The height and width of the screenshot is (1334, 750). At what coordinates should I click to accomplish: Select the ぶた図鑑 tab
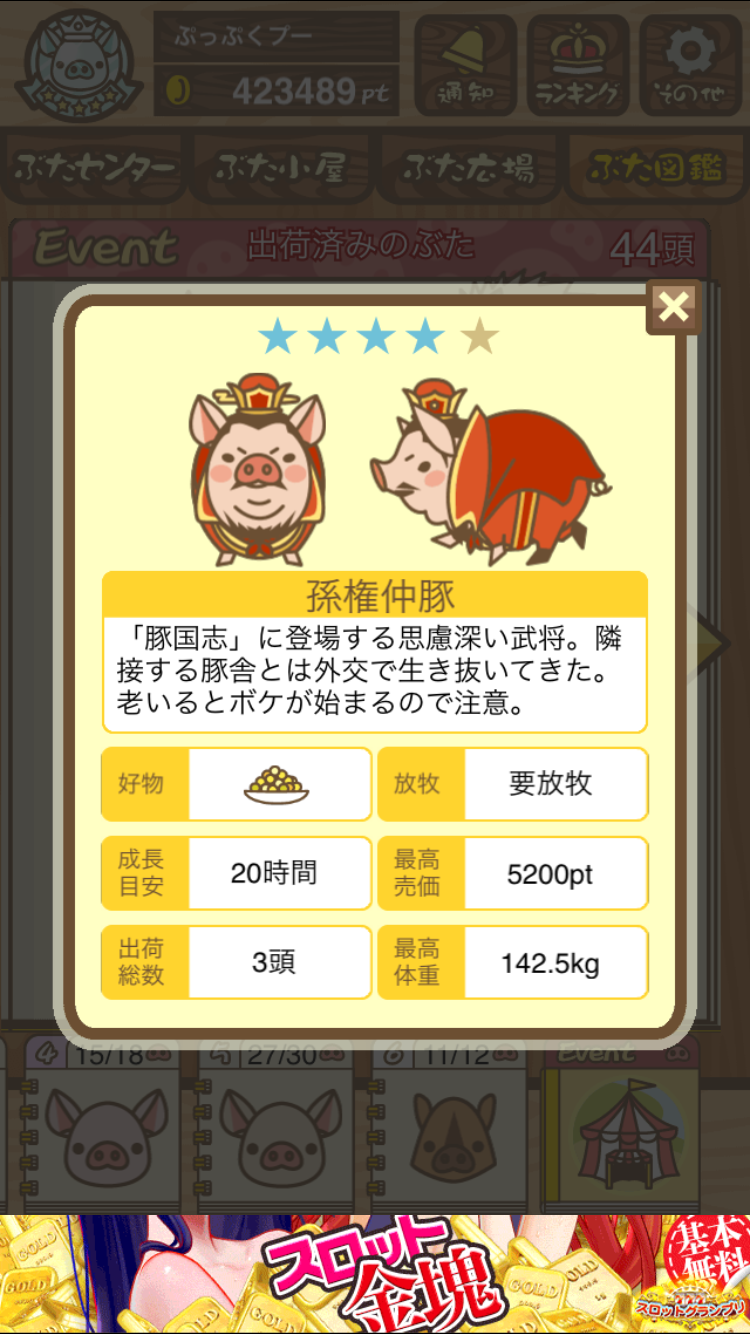coord(655,169)
